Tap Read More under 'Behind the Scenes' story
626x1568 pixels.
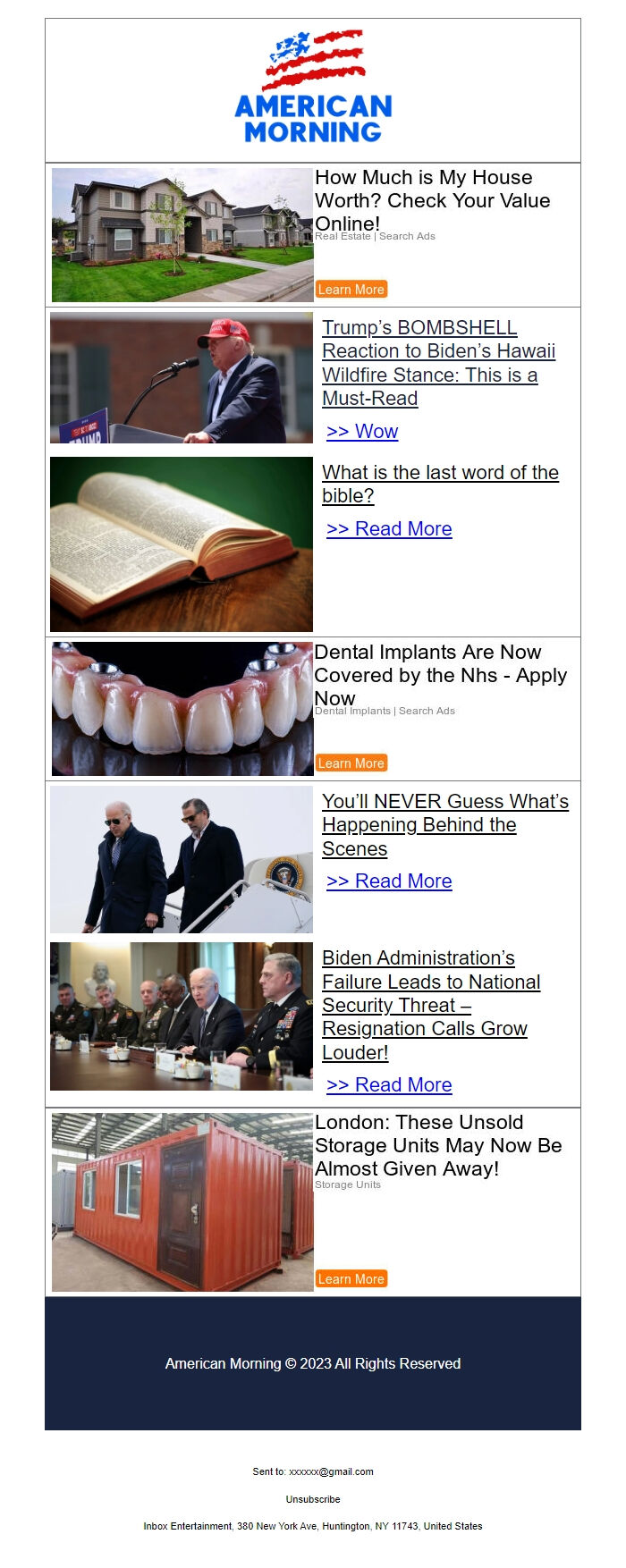[389, 881]
